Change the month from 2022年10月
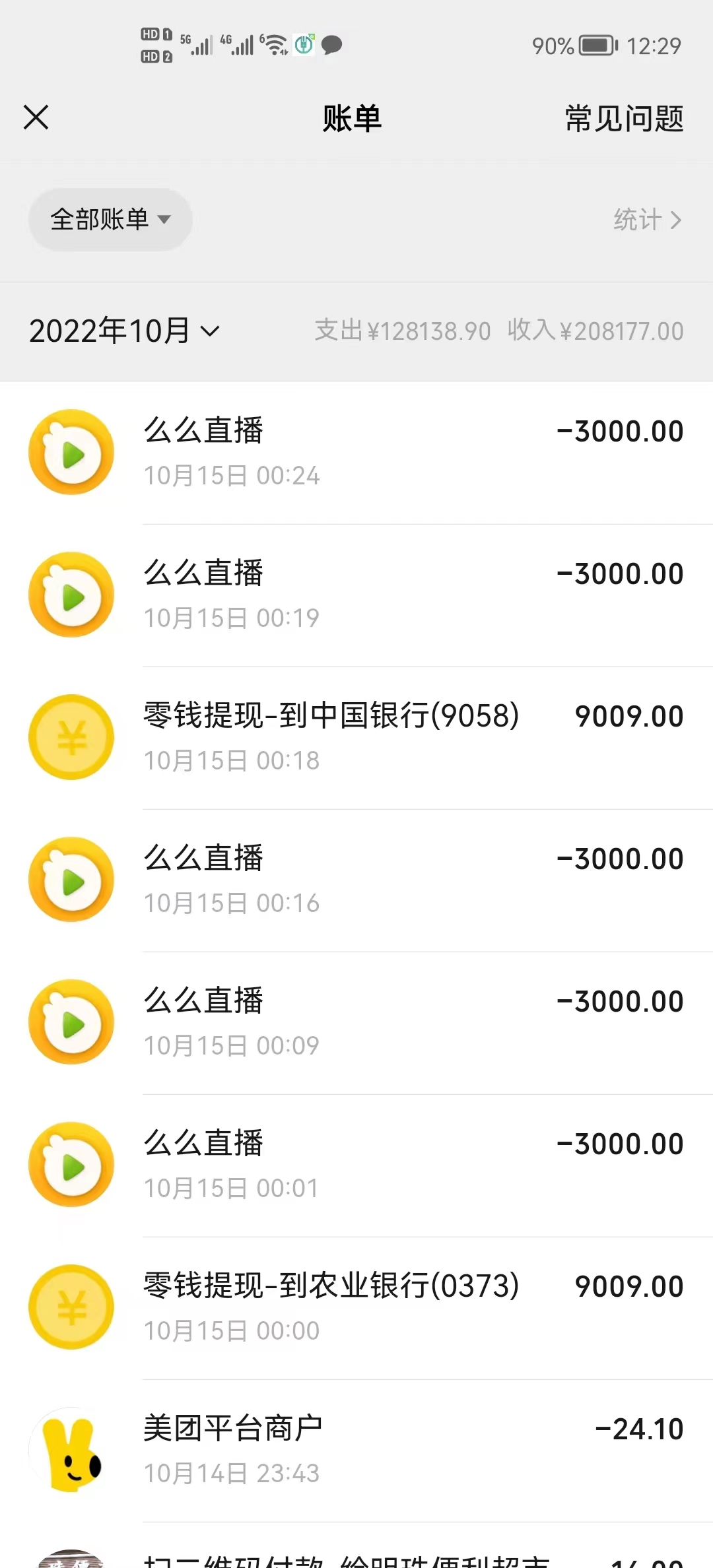This screenshot has width=713, height=1568. [124, 331]
